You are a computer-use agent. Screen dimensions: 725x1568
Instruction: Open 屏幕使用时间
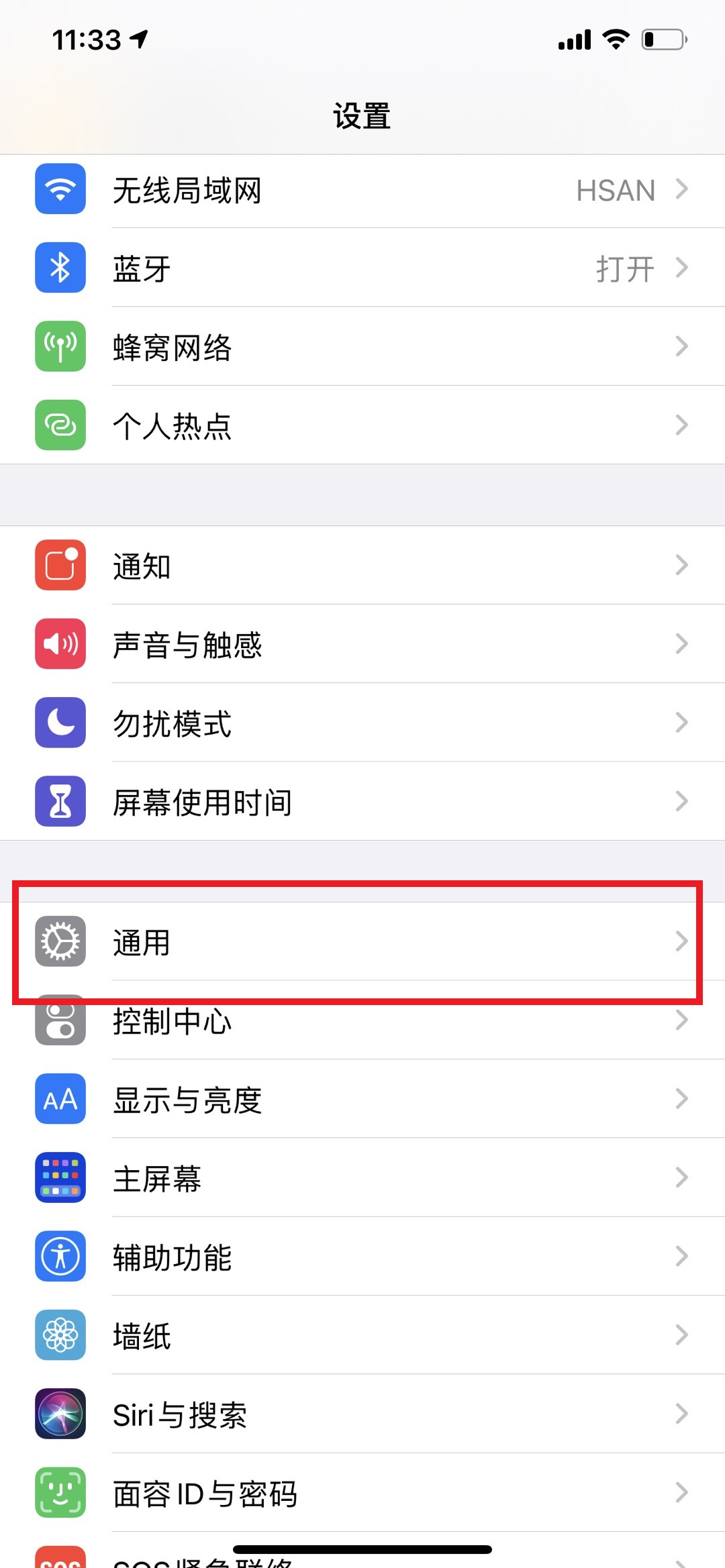tap(362, 801)
